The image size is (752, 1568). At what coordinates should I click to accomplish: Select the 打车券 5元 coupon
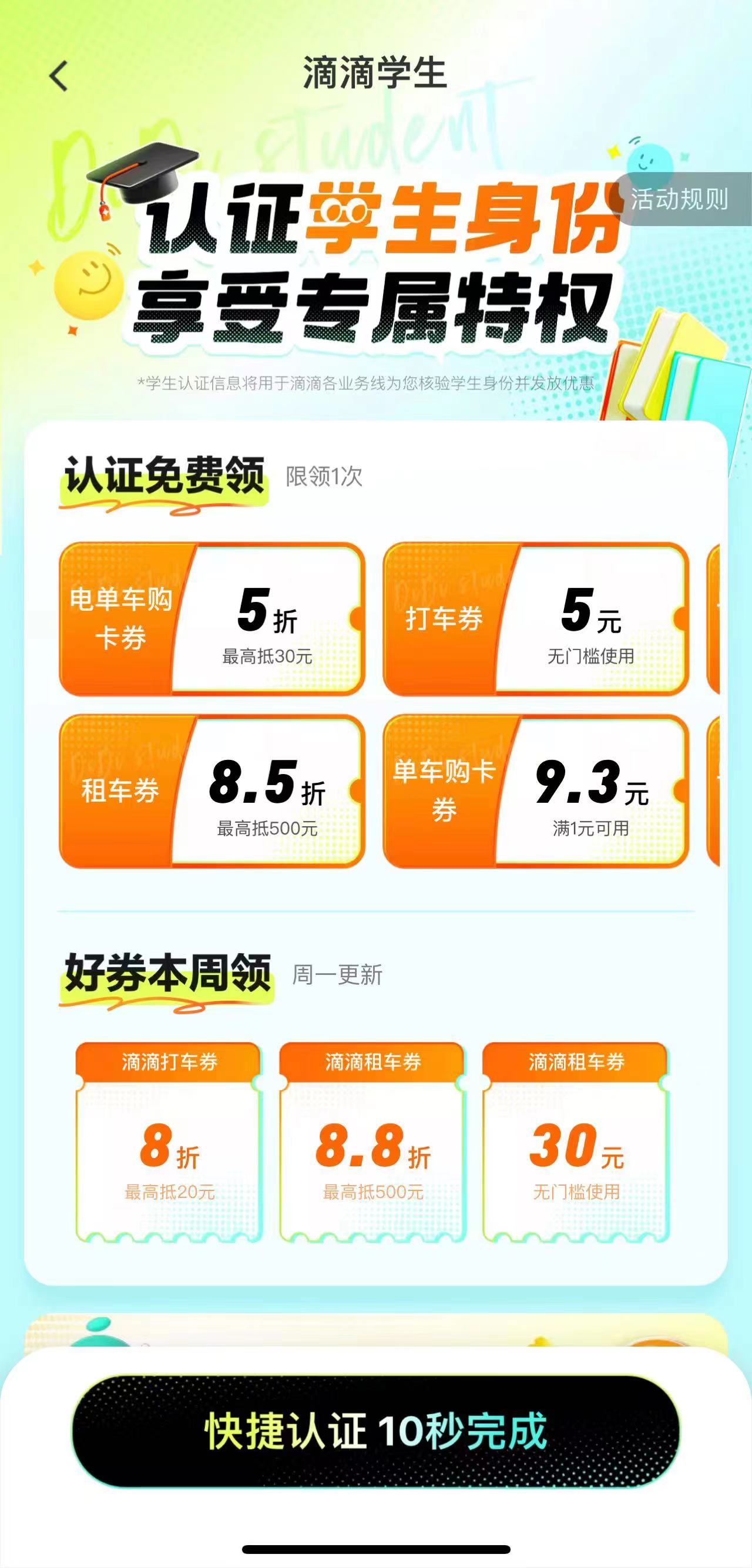coord(536,619)
